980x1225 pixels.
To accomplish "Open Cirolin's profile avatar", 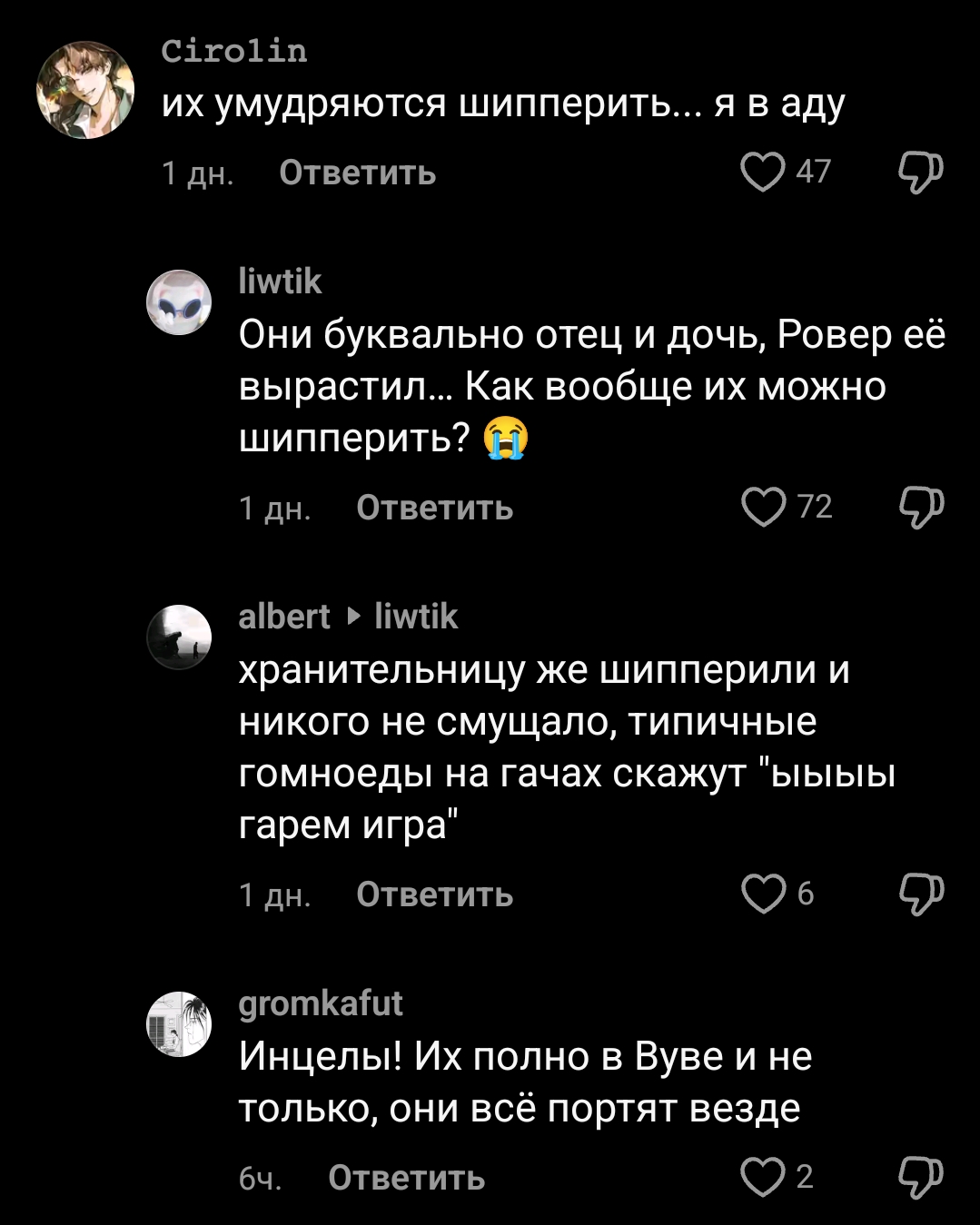I will [x=85, y=90].
